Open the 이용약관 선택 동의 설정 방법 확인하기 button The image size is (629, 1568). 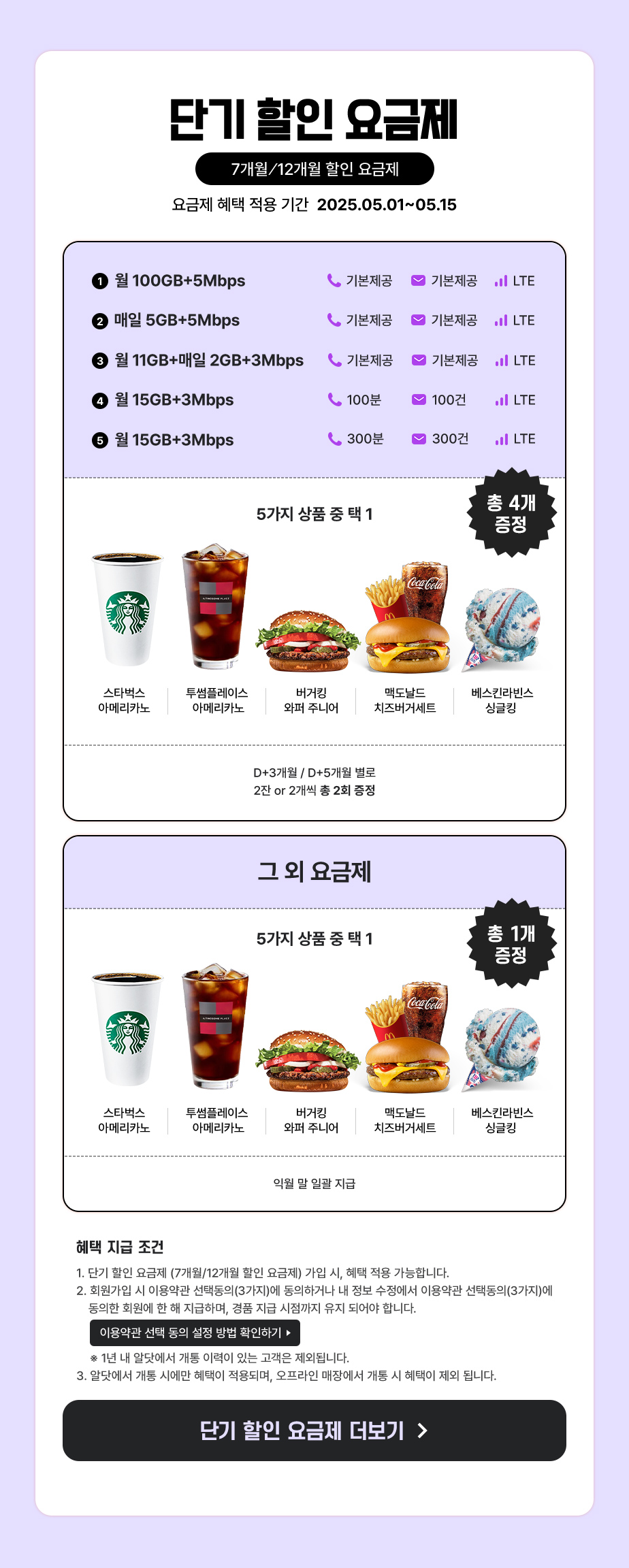[195, 1333]
